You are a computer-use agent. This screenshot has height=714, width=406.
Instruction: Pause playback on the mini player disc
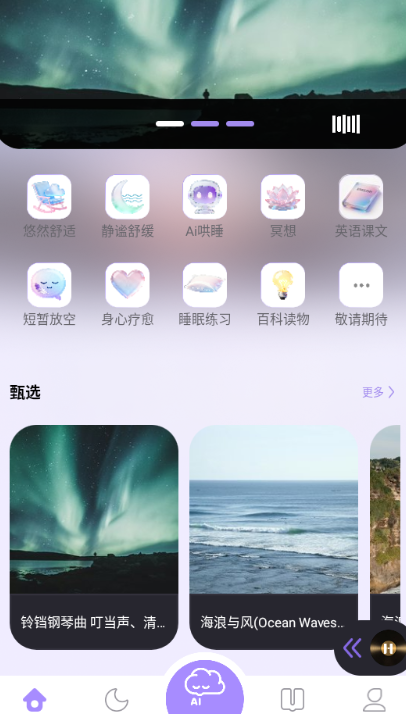[388, 648]
